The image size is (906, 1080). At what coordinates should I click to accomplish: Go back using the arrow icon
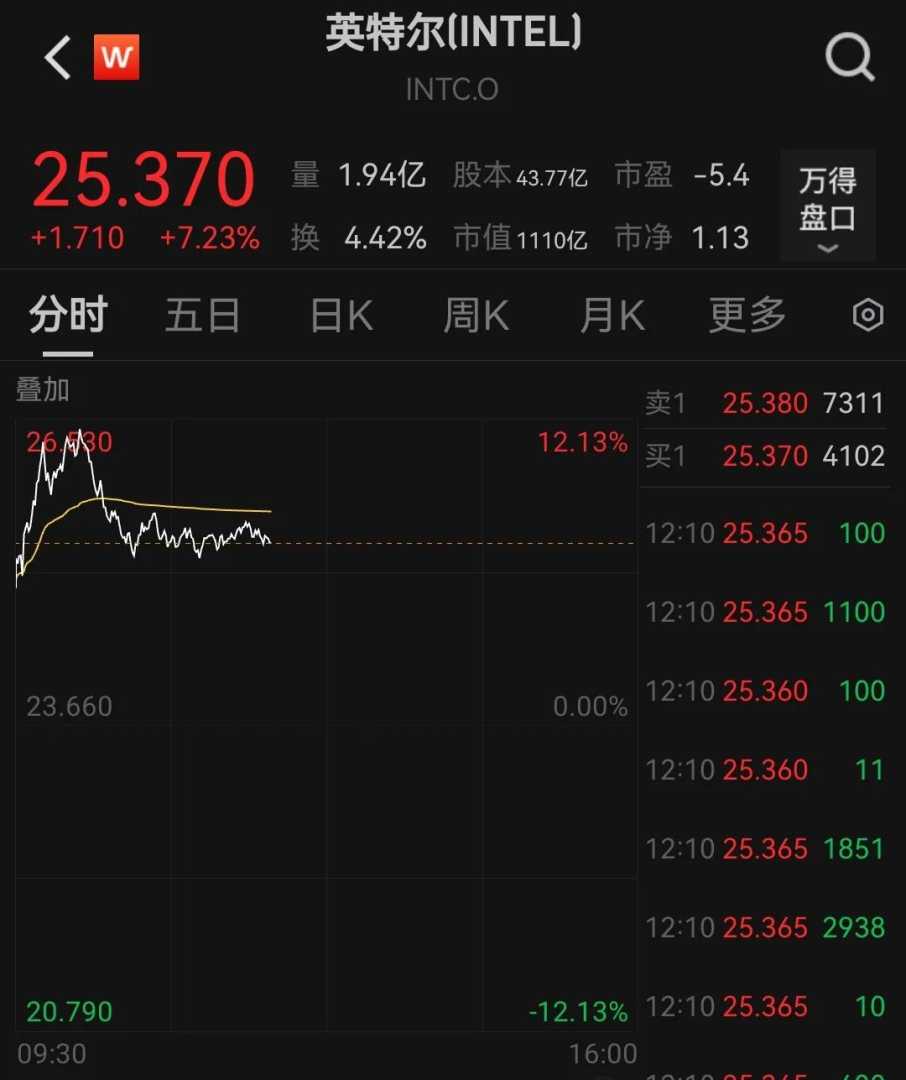(x=58, y=58)
